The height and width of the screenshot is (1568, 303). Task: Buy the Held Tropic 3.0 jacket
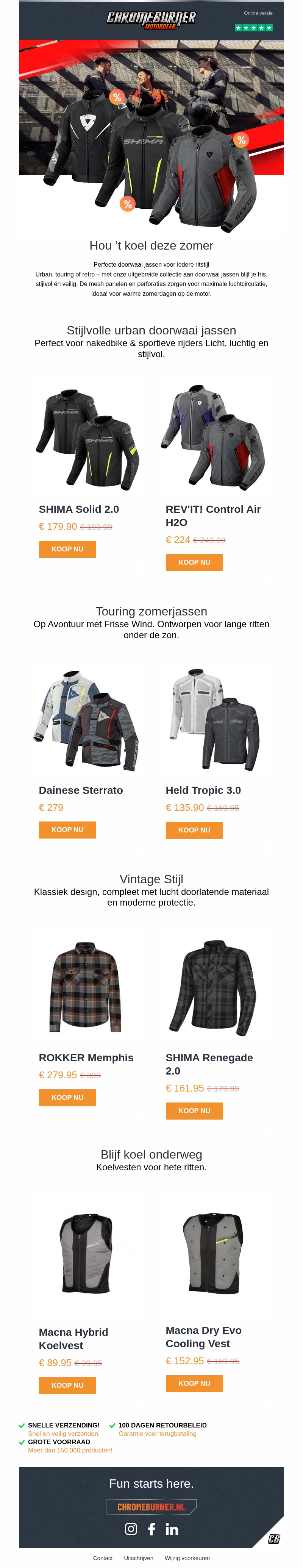pyautogui.click(x=194, y=830)
